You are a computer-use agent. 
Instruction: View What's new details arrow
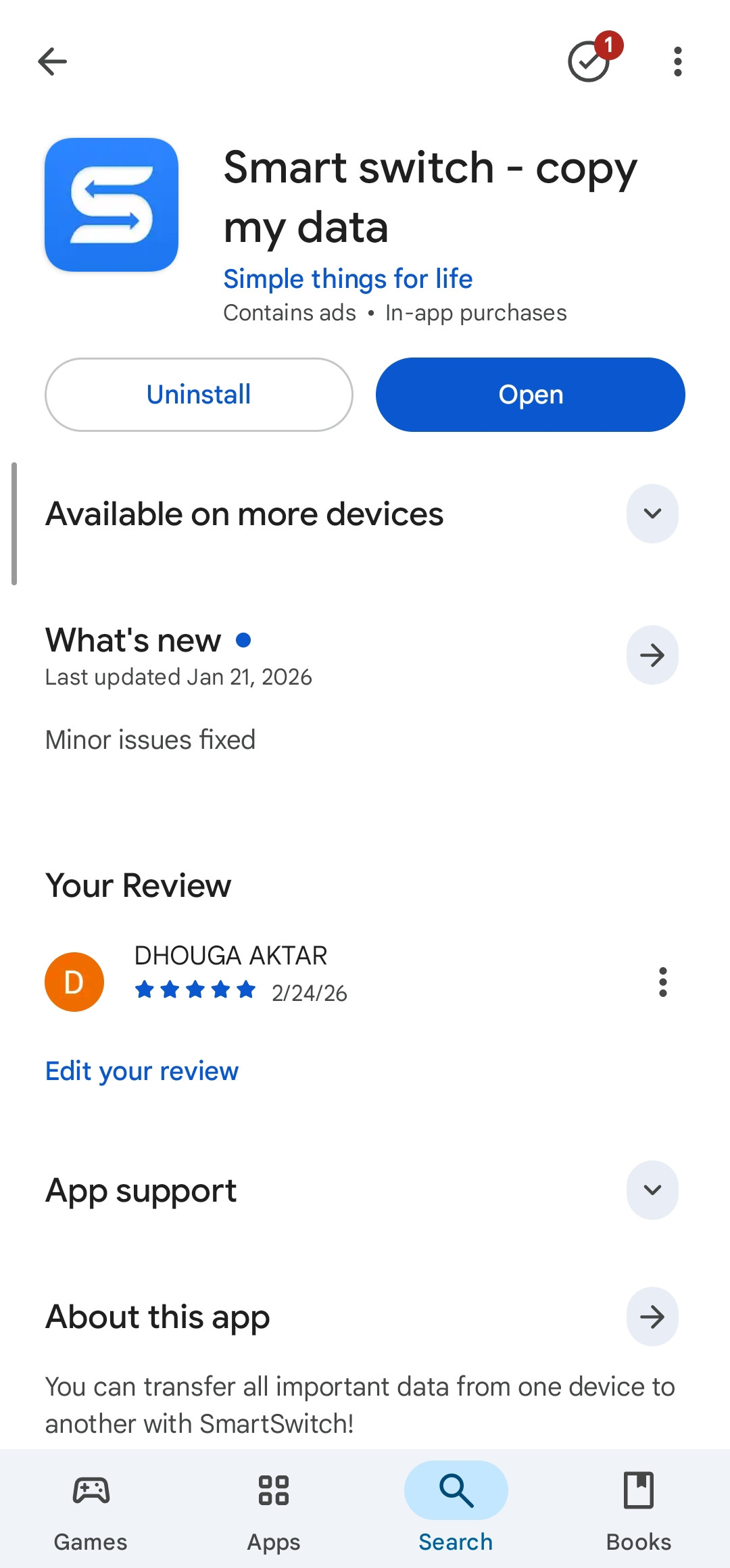coord(652,655)
